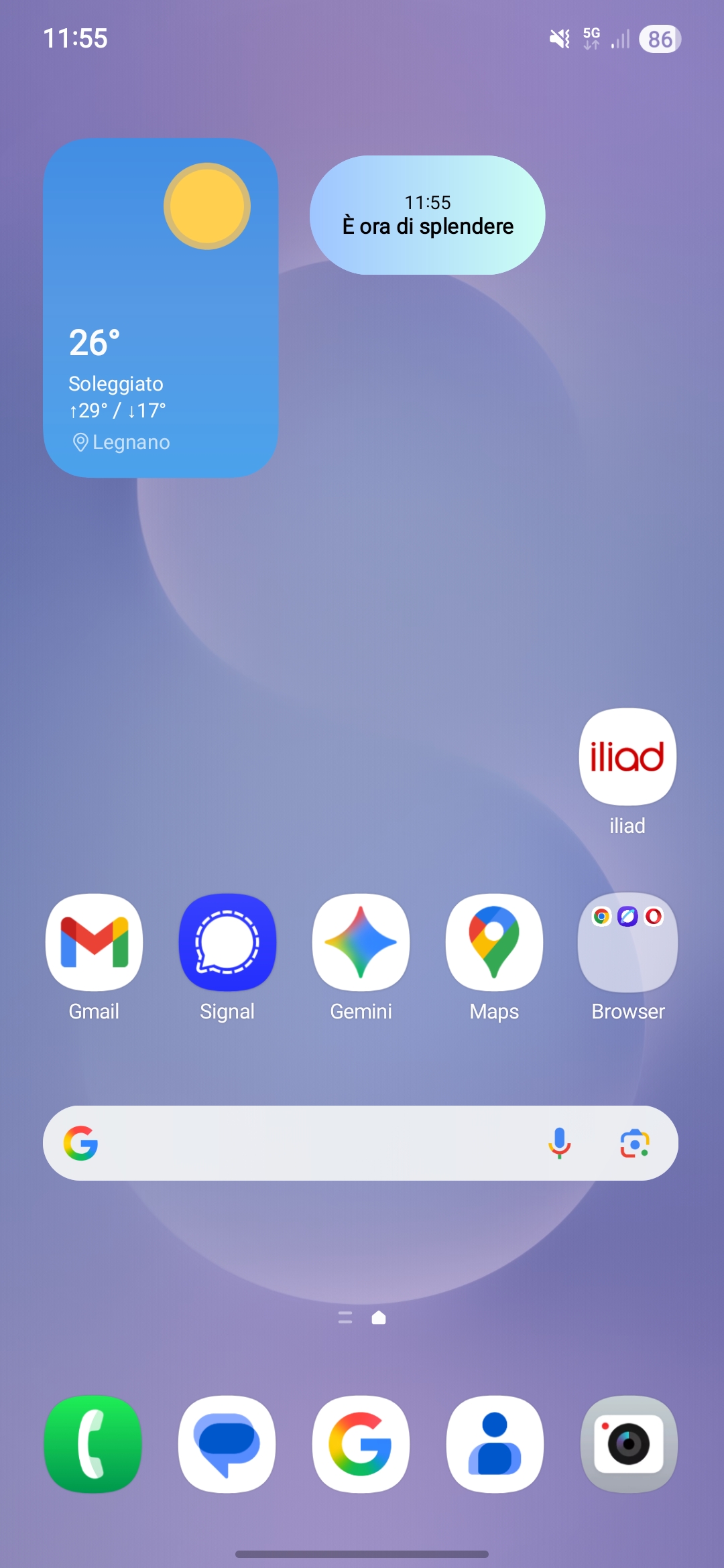Launch the Signal messenger
This screenshot has width=724, height=1568.
(227, 943)
